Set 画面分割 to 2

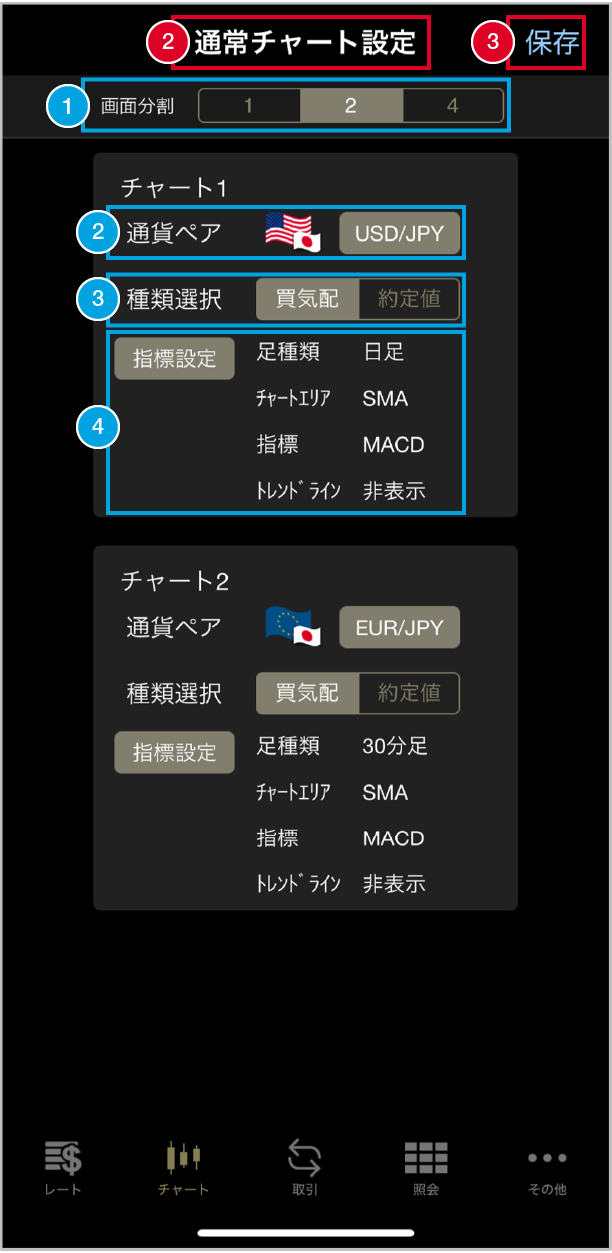(351, 105)
